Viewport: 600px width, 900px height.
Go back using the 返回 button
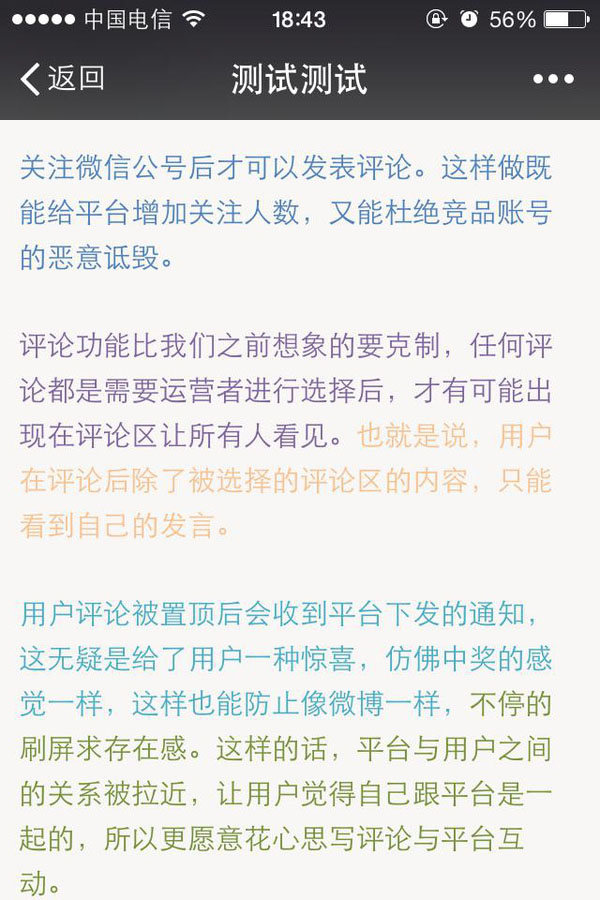coord(62,78)
